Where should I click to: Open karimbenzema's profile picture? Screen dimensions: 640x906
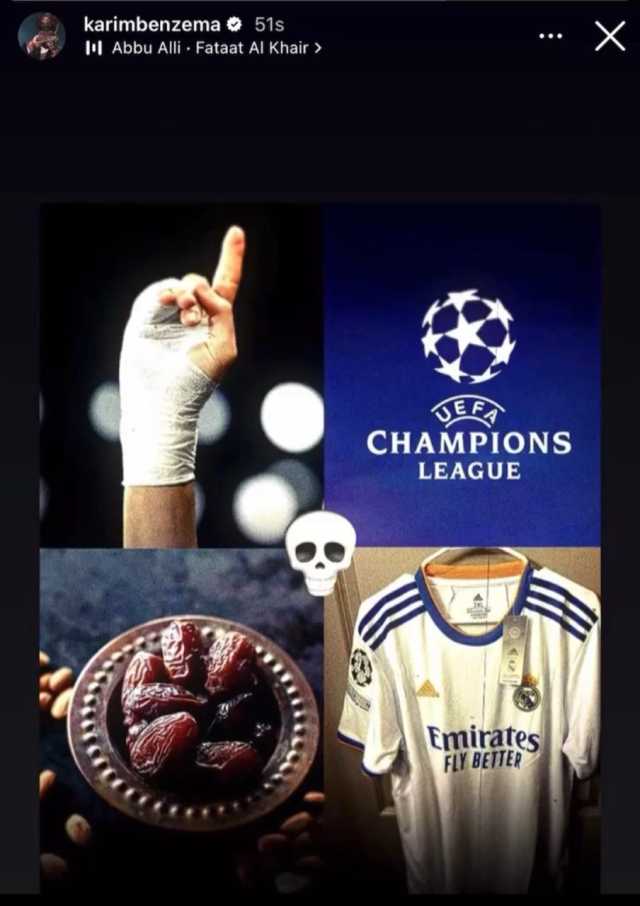coord(41,35)
